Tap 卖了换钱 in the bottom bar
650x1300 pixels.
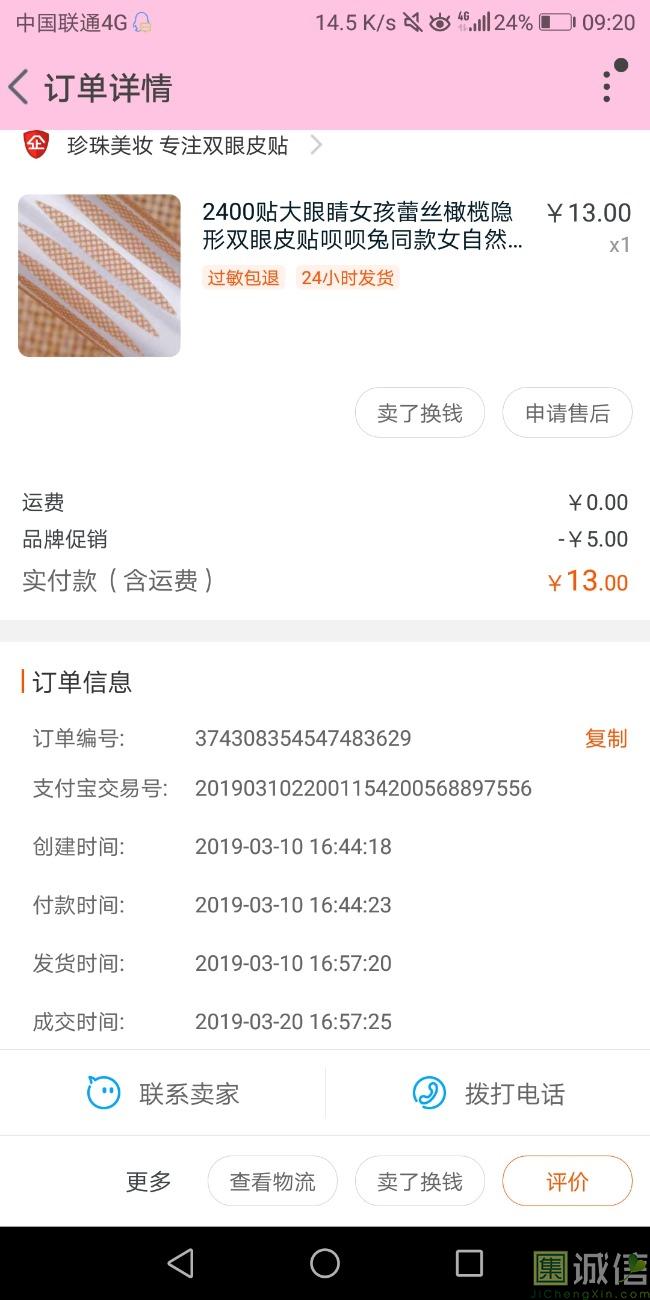420,1182
